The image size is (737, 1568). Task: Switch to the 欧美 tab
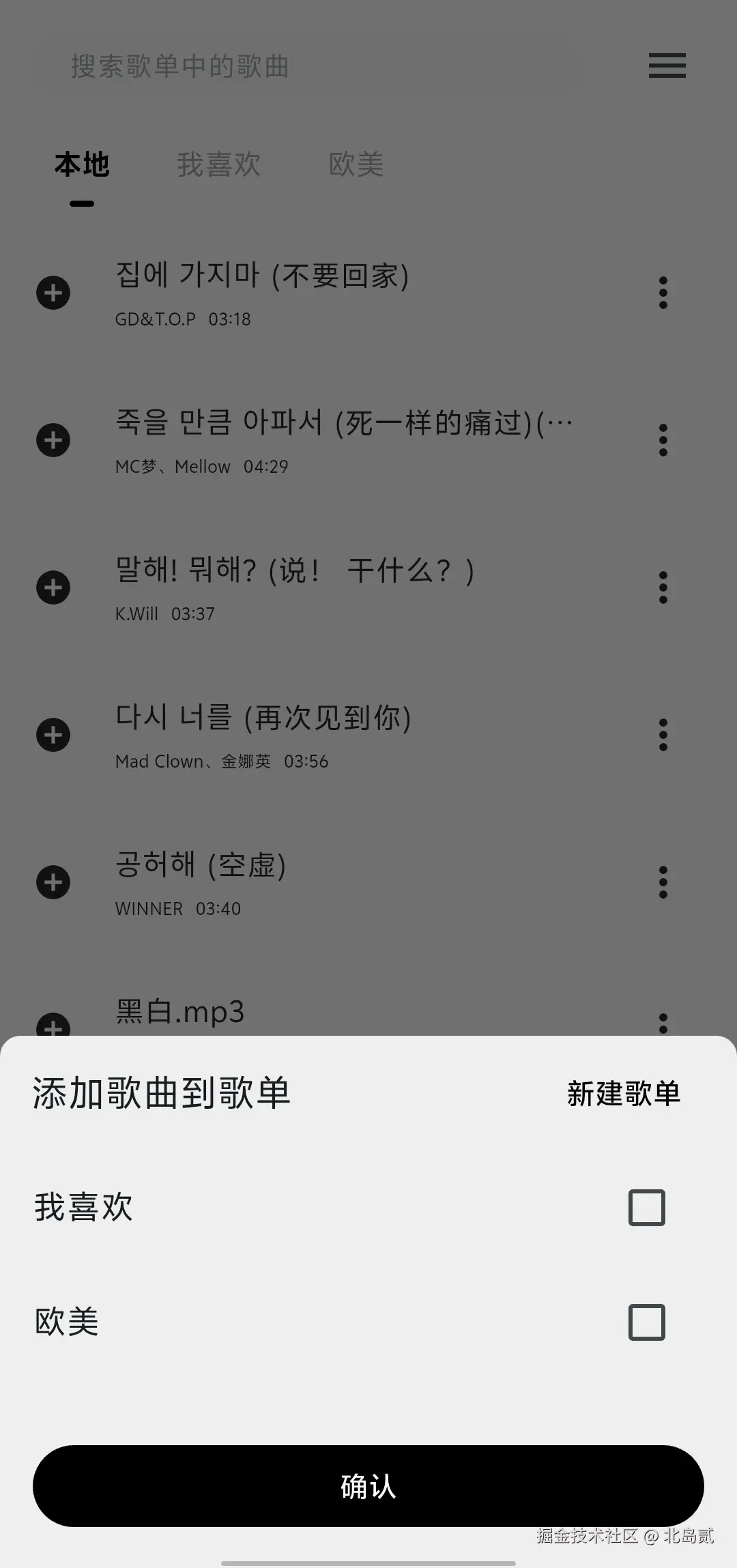point(356,164)
